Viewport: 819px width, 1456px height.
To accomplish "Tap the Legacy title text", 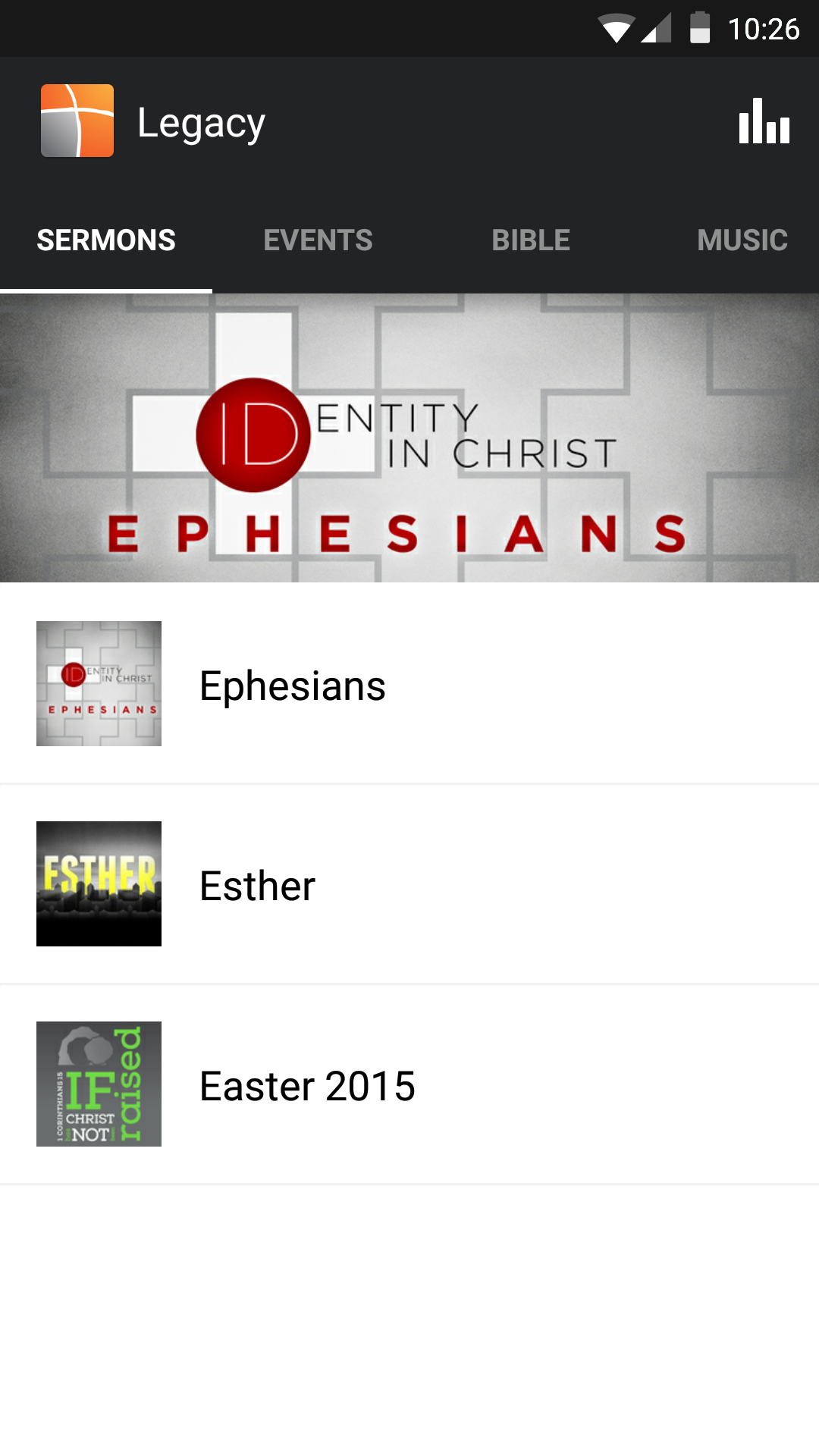I will tap(201, 121).
